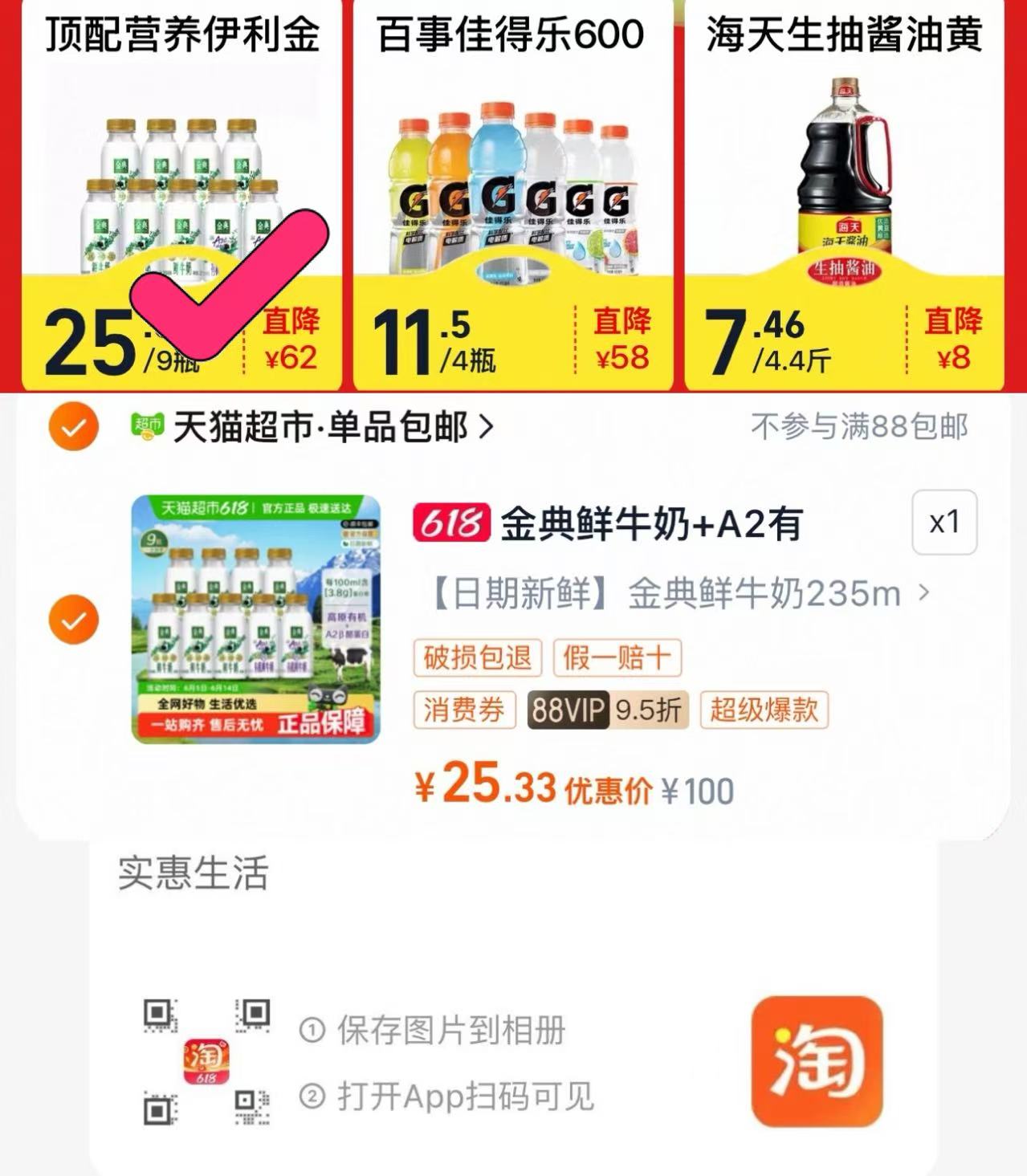Toggle the orange check circle beside 天猫超市

coord(75,428)
